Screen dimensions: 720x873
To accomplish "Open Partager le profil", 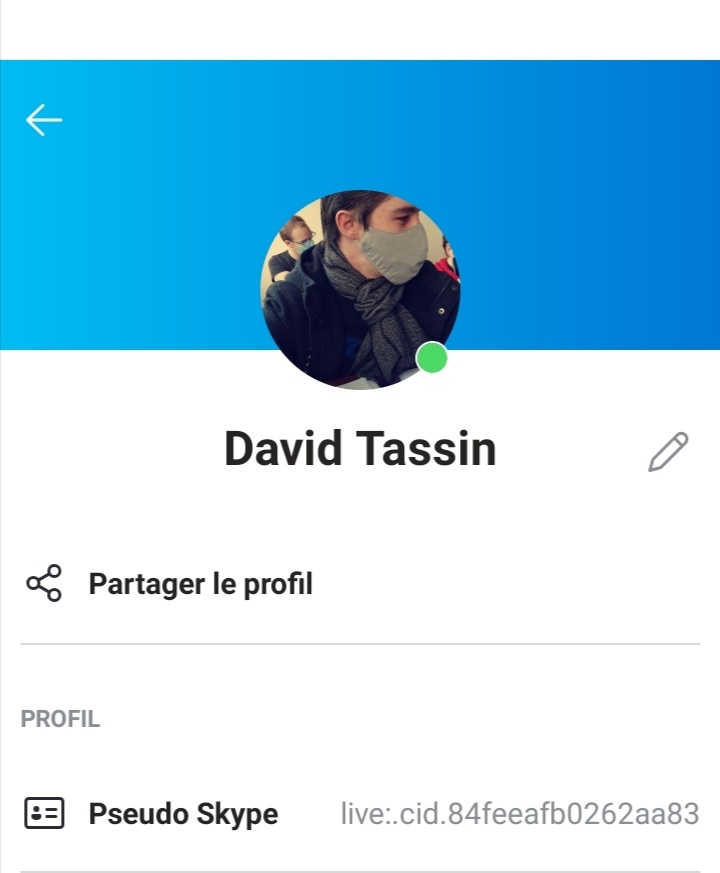I will [200, 583].
